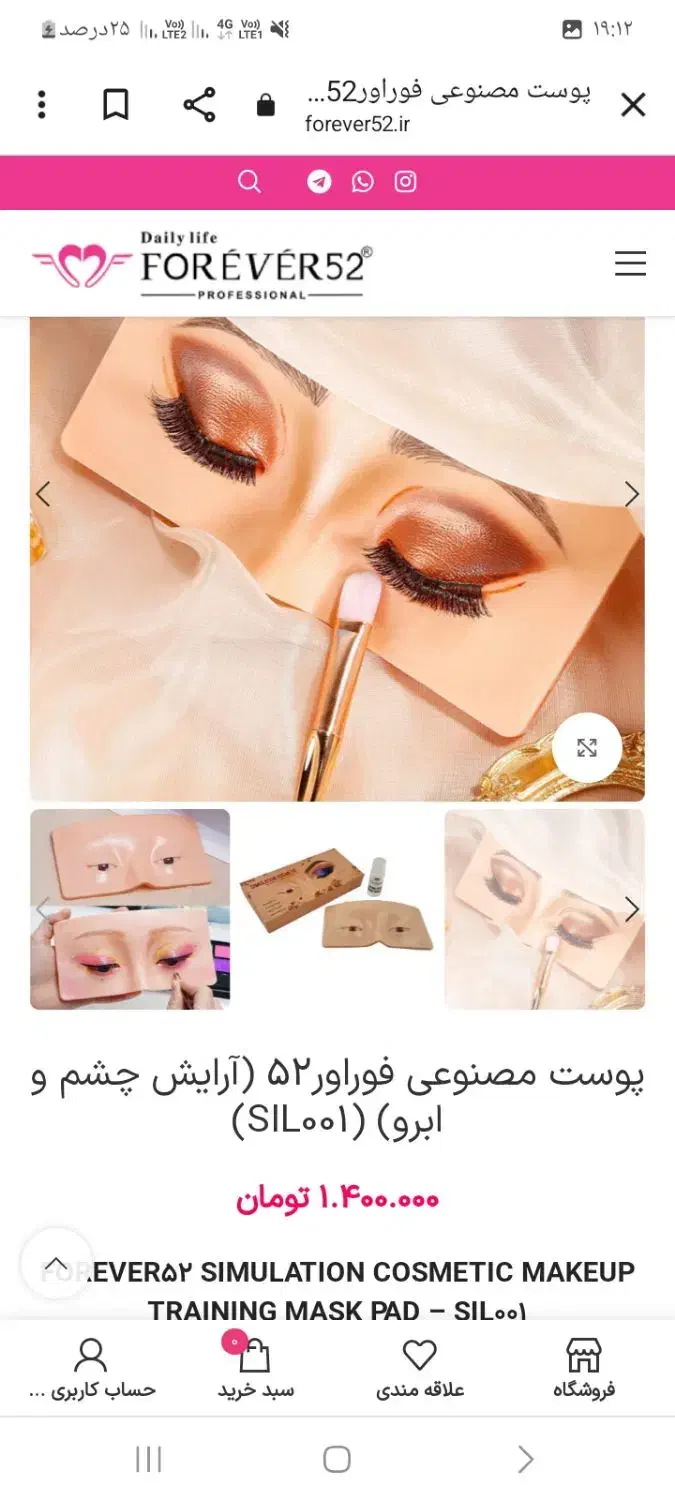Select the boxed kit thumbnail

[x=337, y=908]
